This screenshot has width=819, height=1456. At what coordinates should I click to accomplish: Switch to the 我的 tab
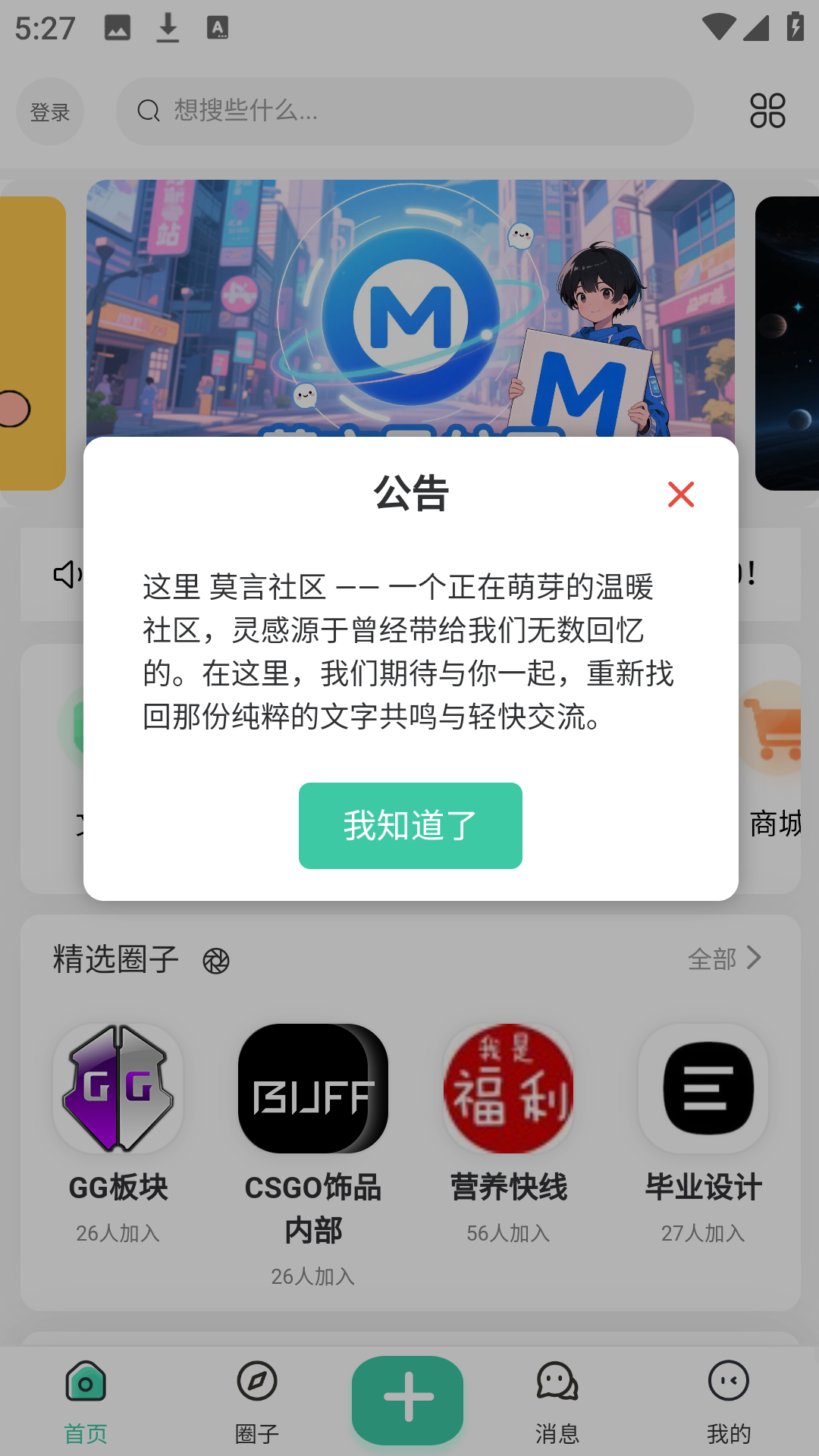(x=729, y=1401)
